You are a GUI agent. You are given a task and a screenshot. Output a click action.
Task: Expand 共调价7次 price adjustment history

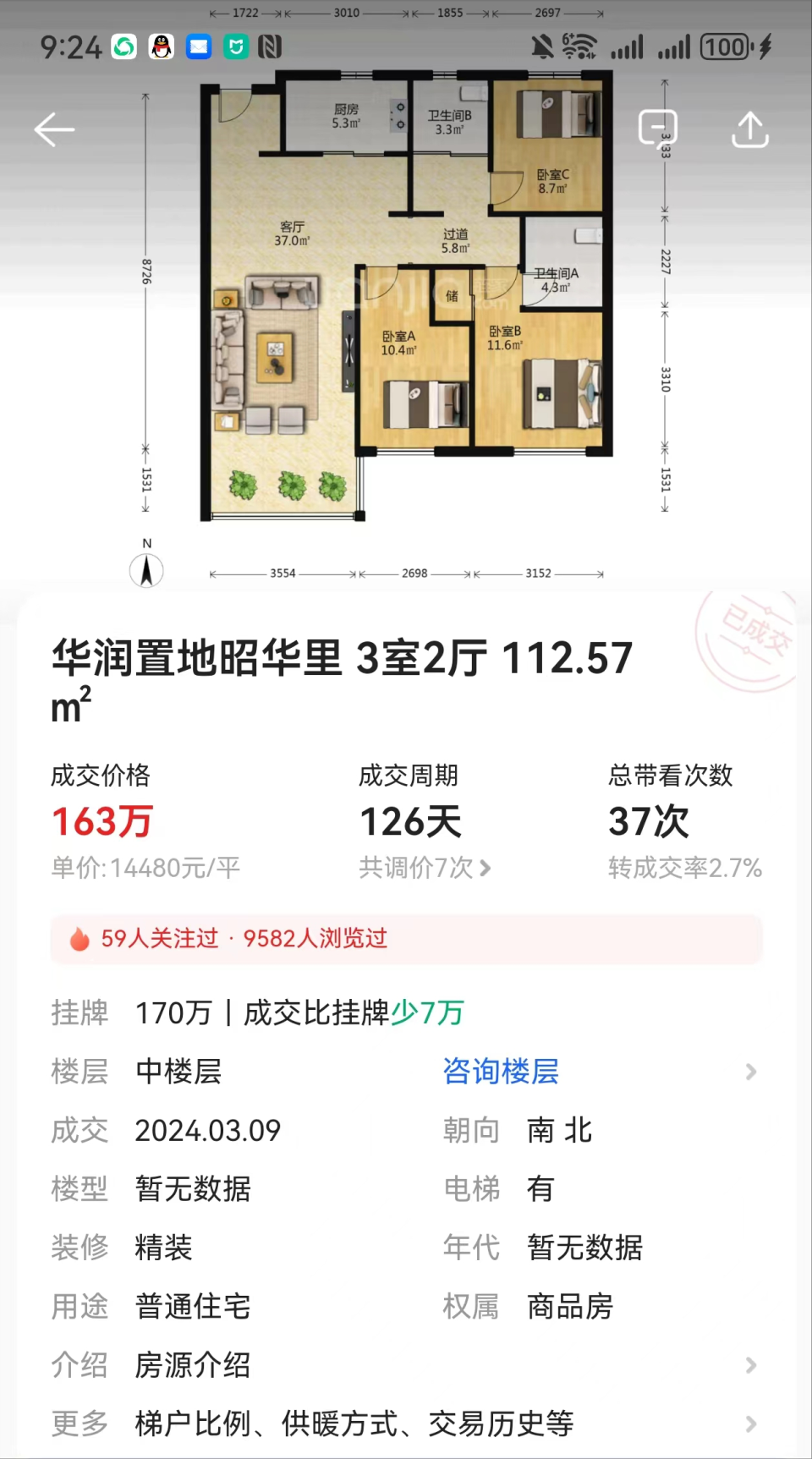pos(421,868)
